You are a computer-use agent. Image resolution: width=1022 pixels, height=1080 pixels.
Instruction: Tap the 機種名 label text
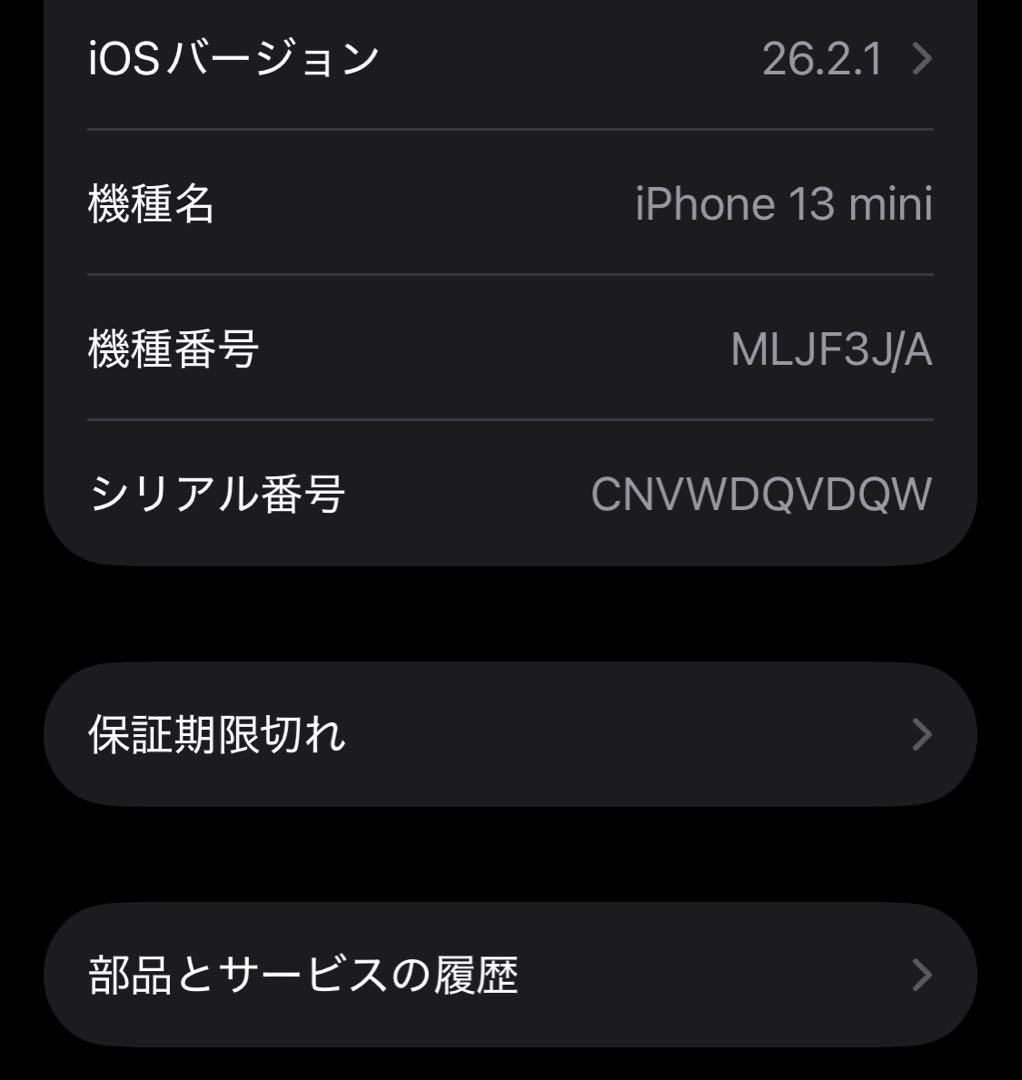pyautogui.click(x=151, y=205)
